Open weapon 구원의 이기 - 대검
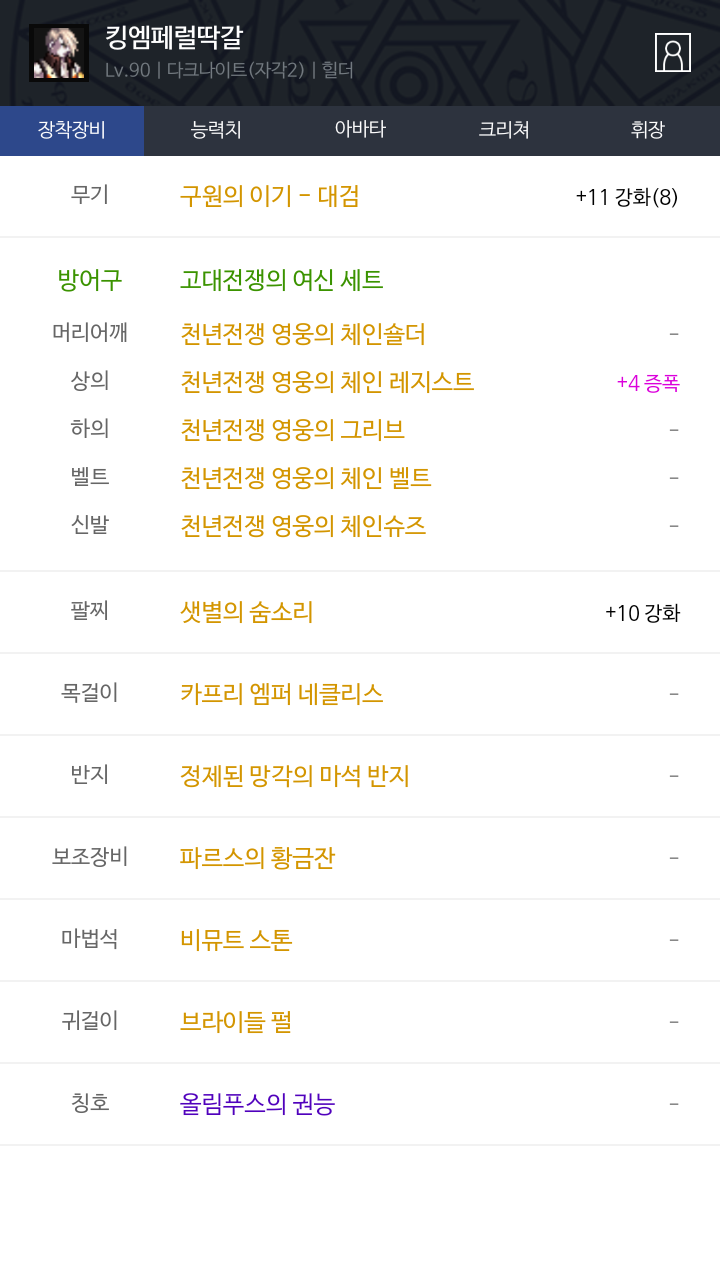 (x=270, y=196)
